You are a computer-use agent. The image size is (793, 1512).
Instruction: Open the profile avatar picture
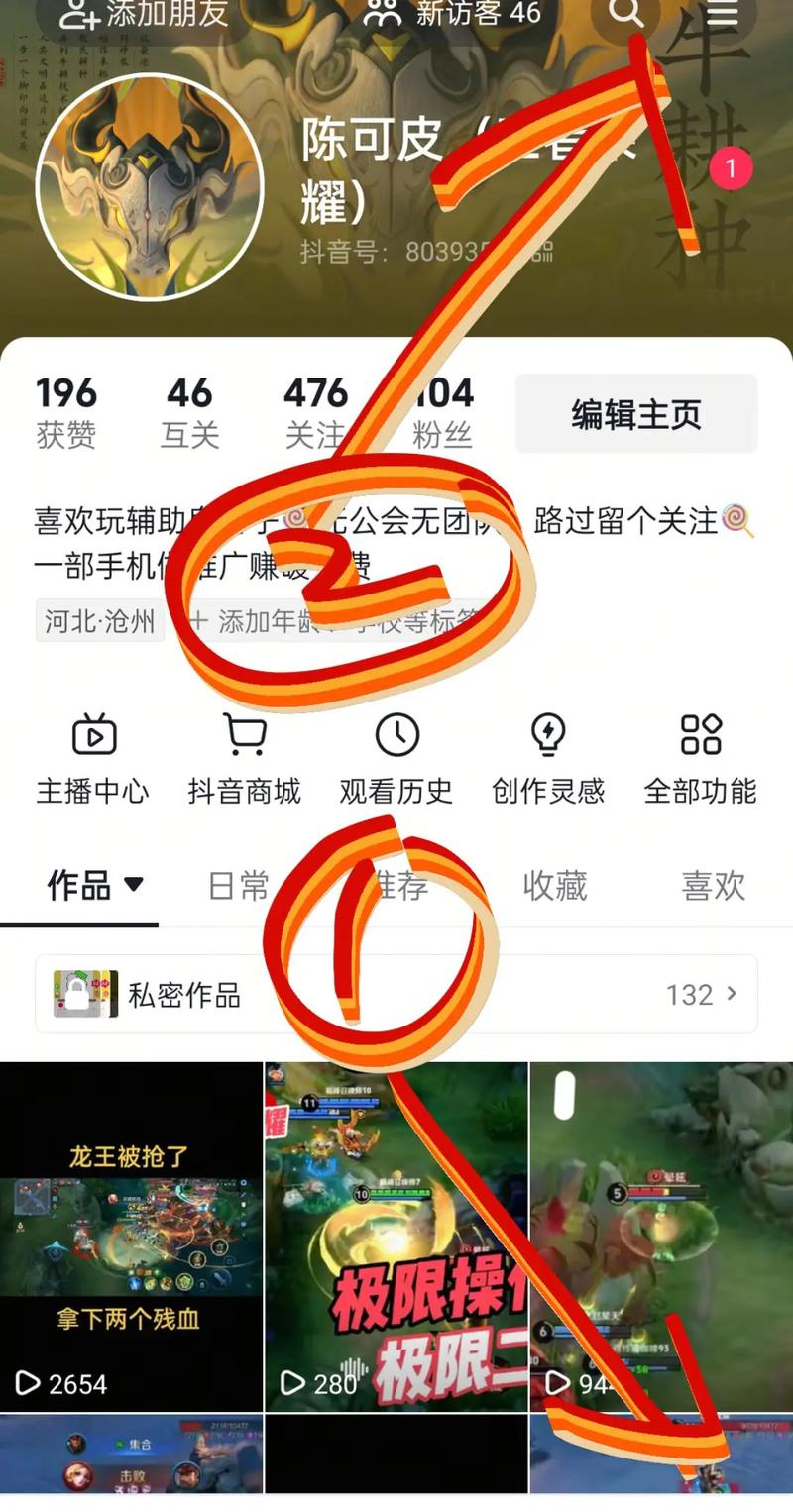150,186
